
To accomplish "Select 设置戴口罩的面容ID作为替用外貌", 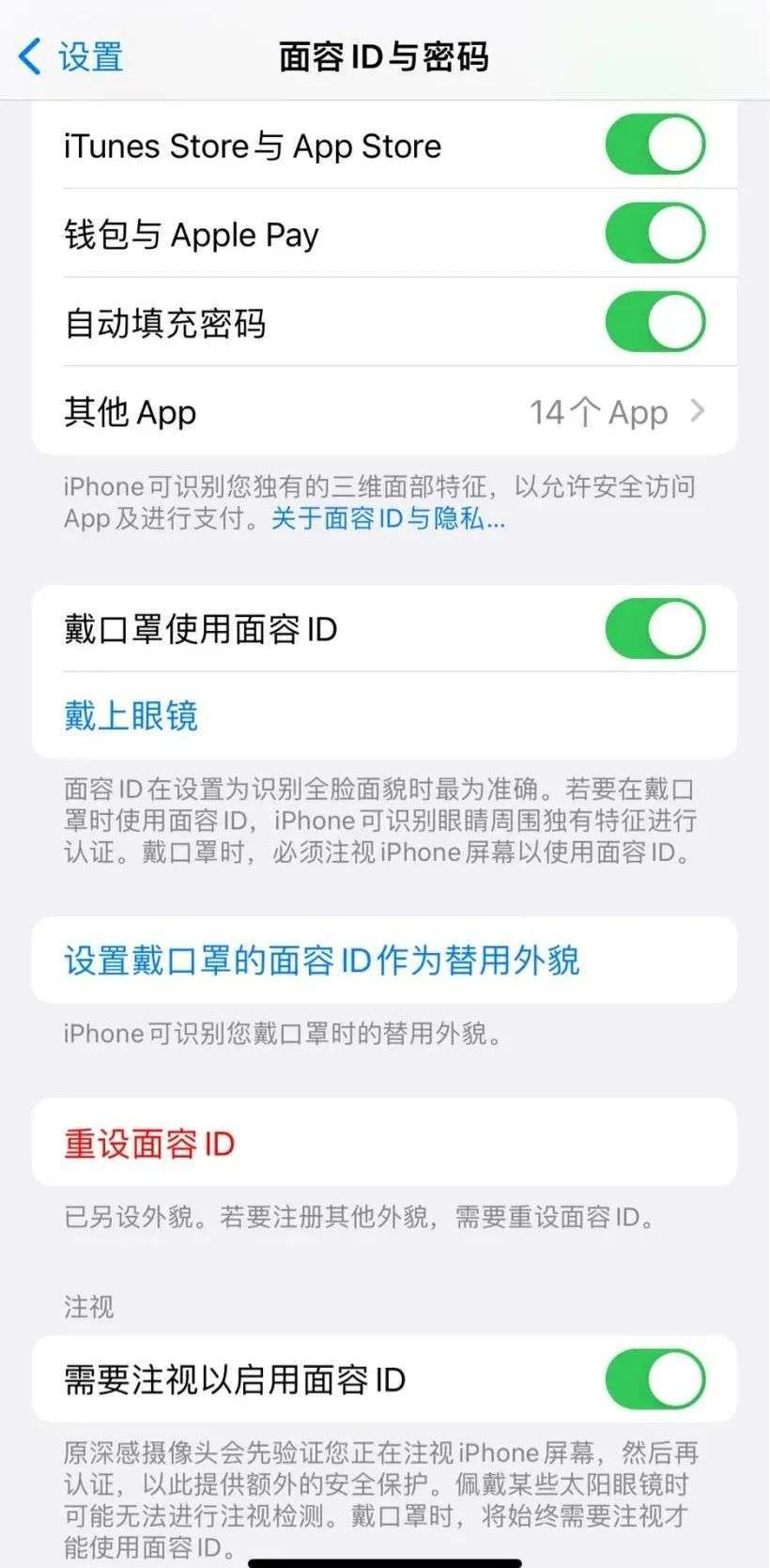I will pyautogui.click(x=322, y=961).
